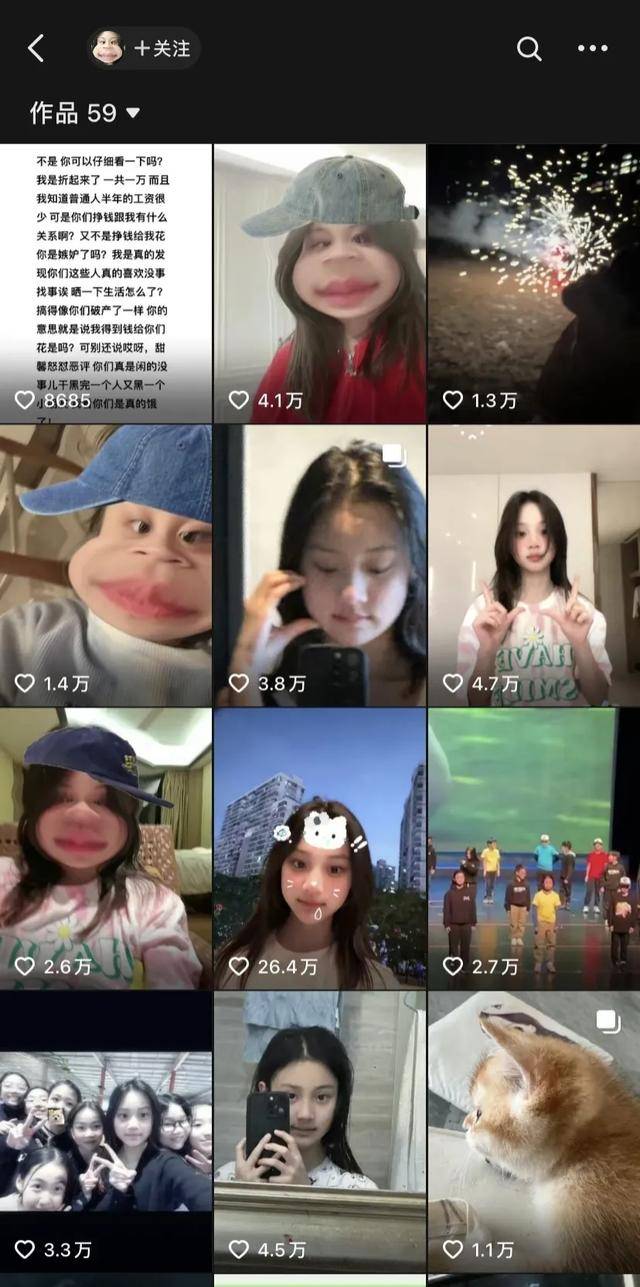Tap the +关注 follow button

click(x=161, y=48)
